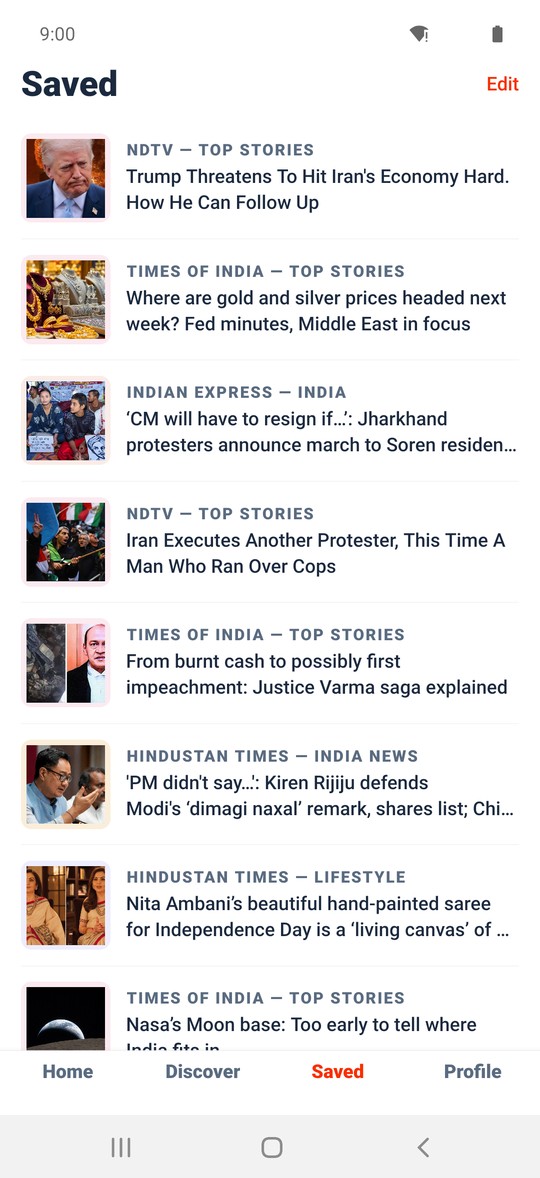Switch to the Home tab
This screenshot has width=540, height=1178.
click(68, 1071)
